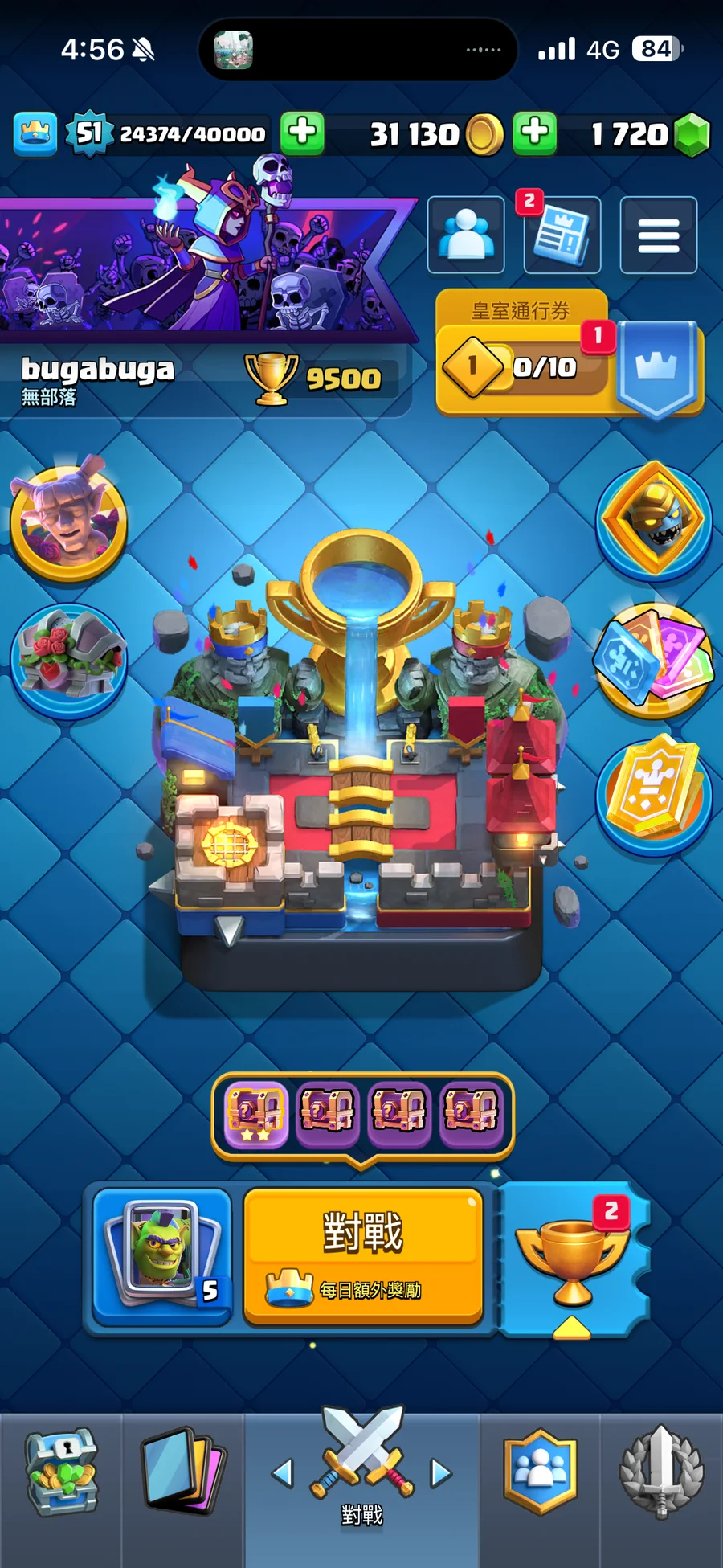The image size is (723, 1568).
Task: Open the gold helmet skeleton event
Action: 654,519
